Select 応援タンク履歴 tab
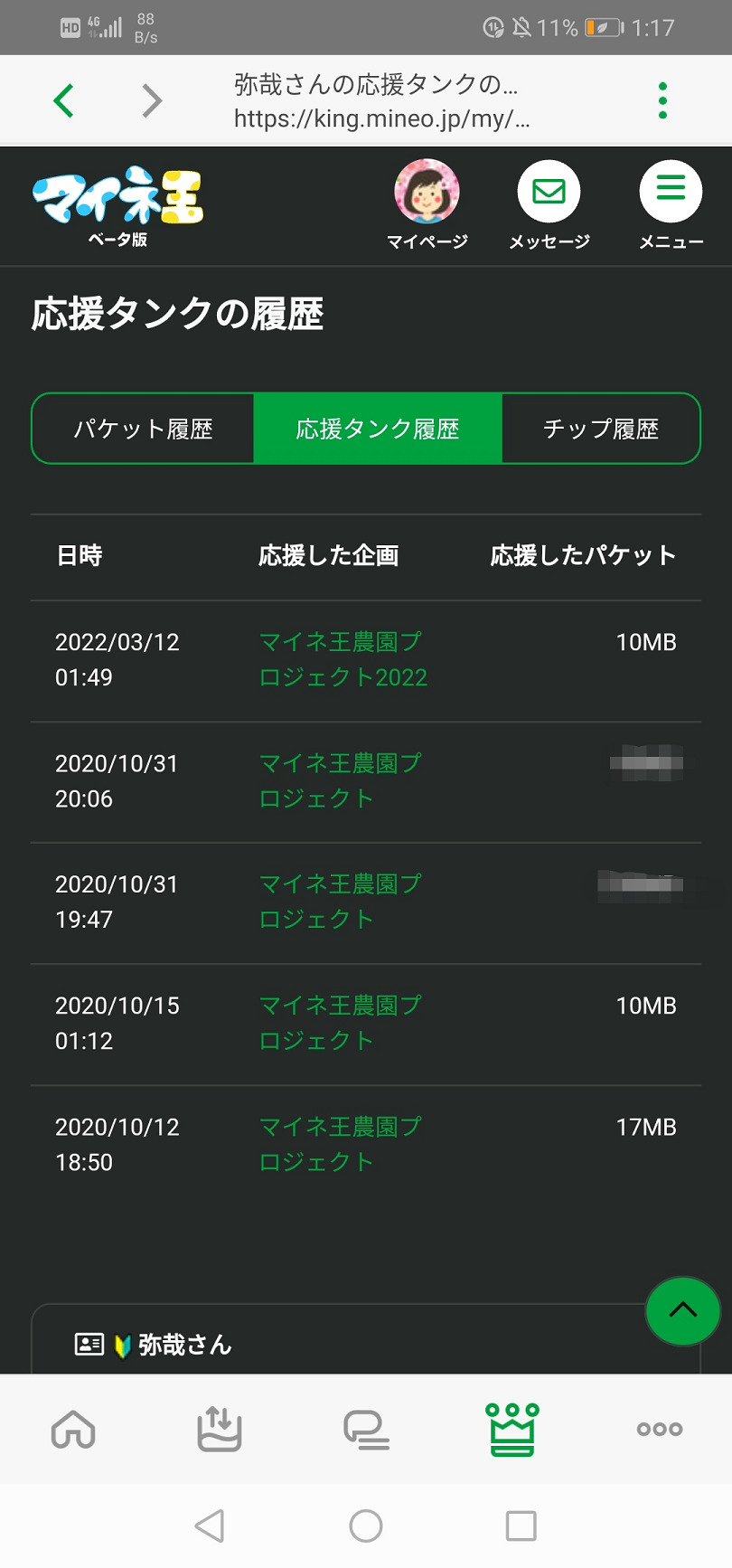The height and width of the screenshot is (1568, 732). tap(378, 429)
